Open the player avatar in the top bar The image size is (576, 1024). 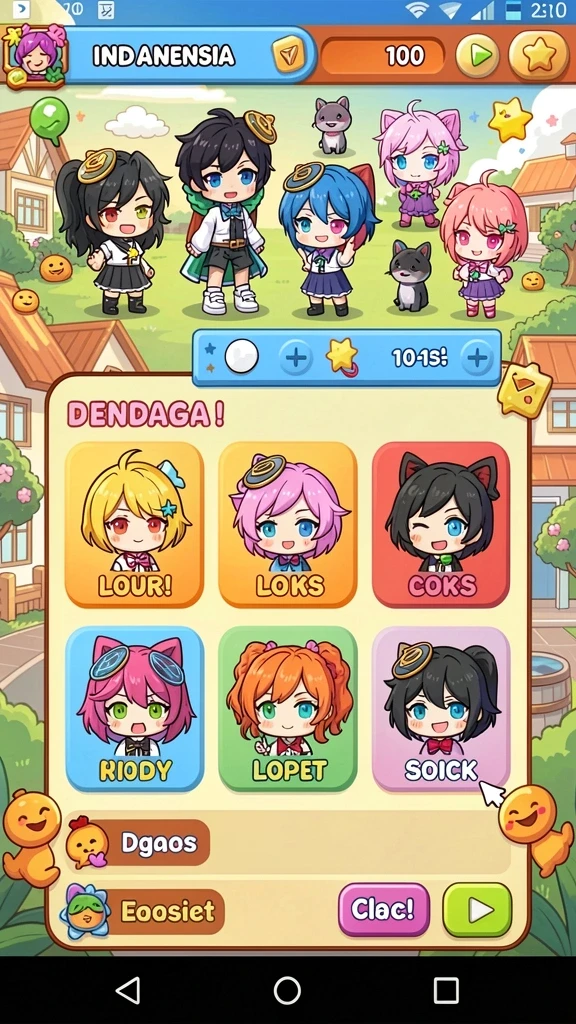coord(35,56)
